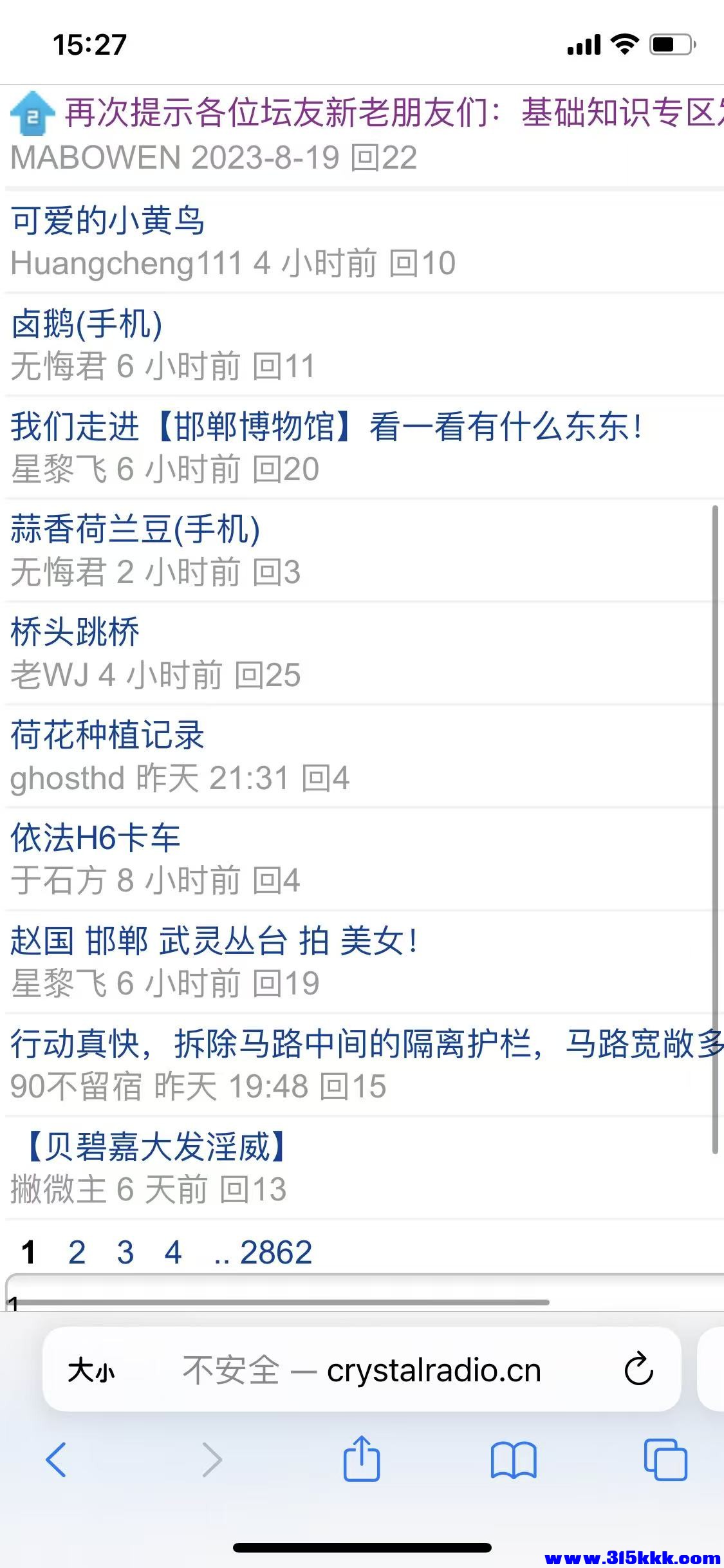Open the thread 桥头跳桥
The image size is (724, 1568).
75,632
